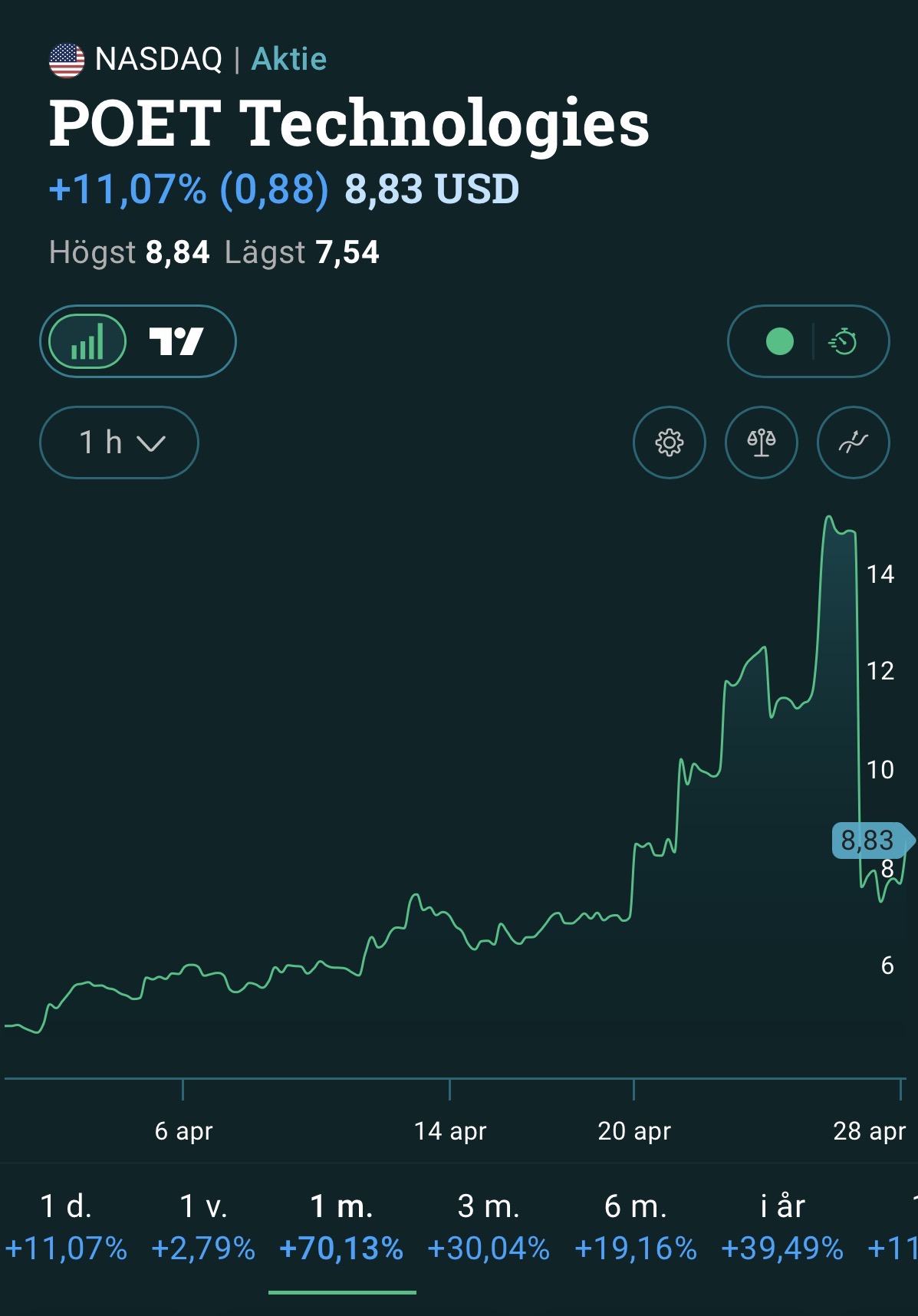Switch to the delayed stopwatch option
918x1316 pixels.
pyautogui.click(x=844, y=341)
